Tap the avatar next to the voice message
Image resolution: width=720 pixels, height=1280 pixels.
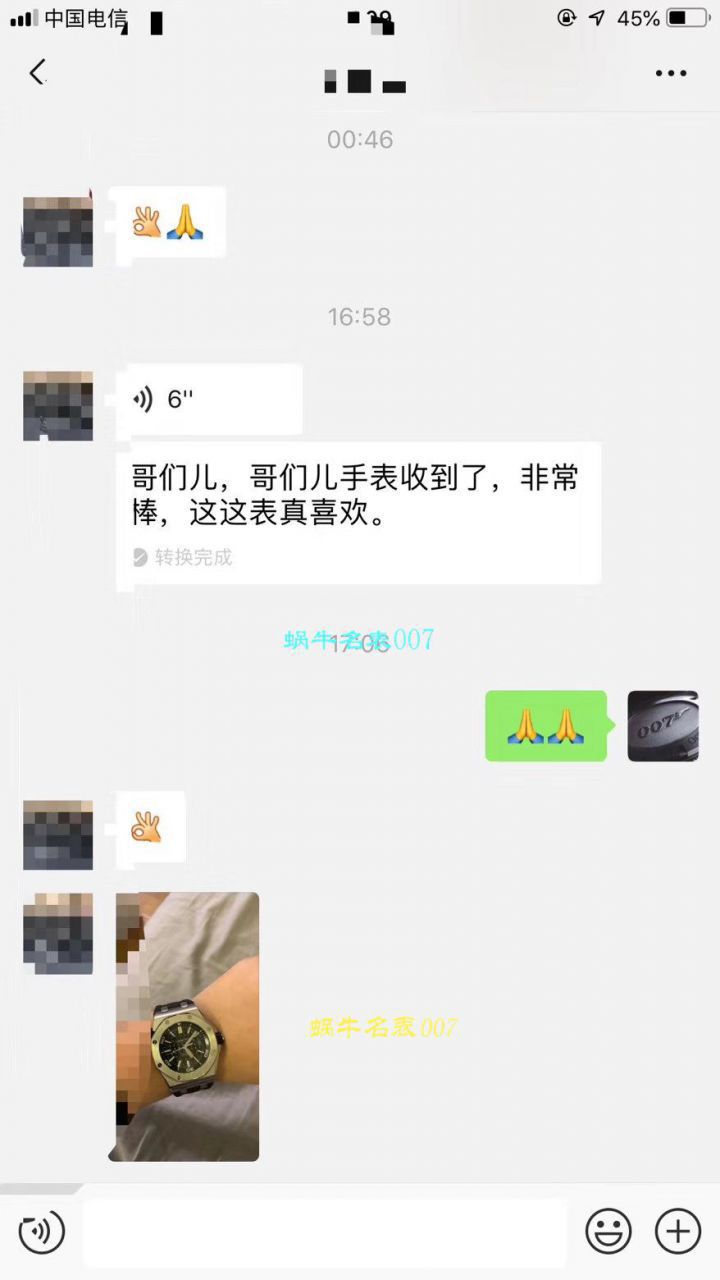pyautogui.click(x=57, y=407)
